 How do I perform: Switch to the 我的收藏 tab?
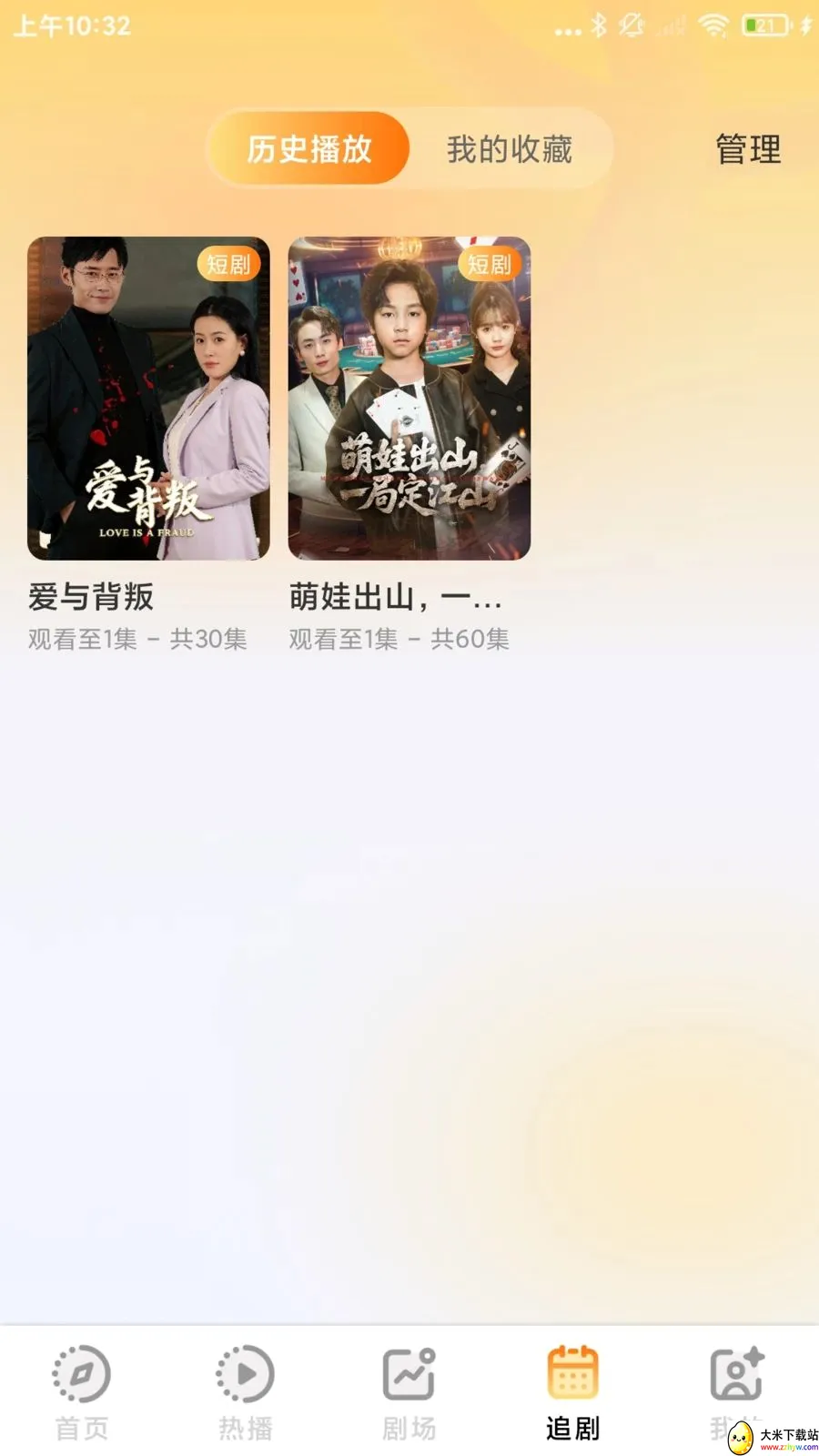pos(510,149)
